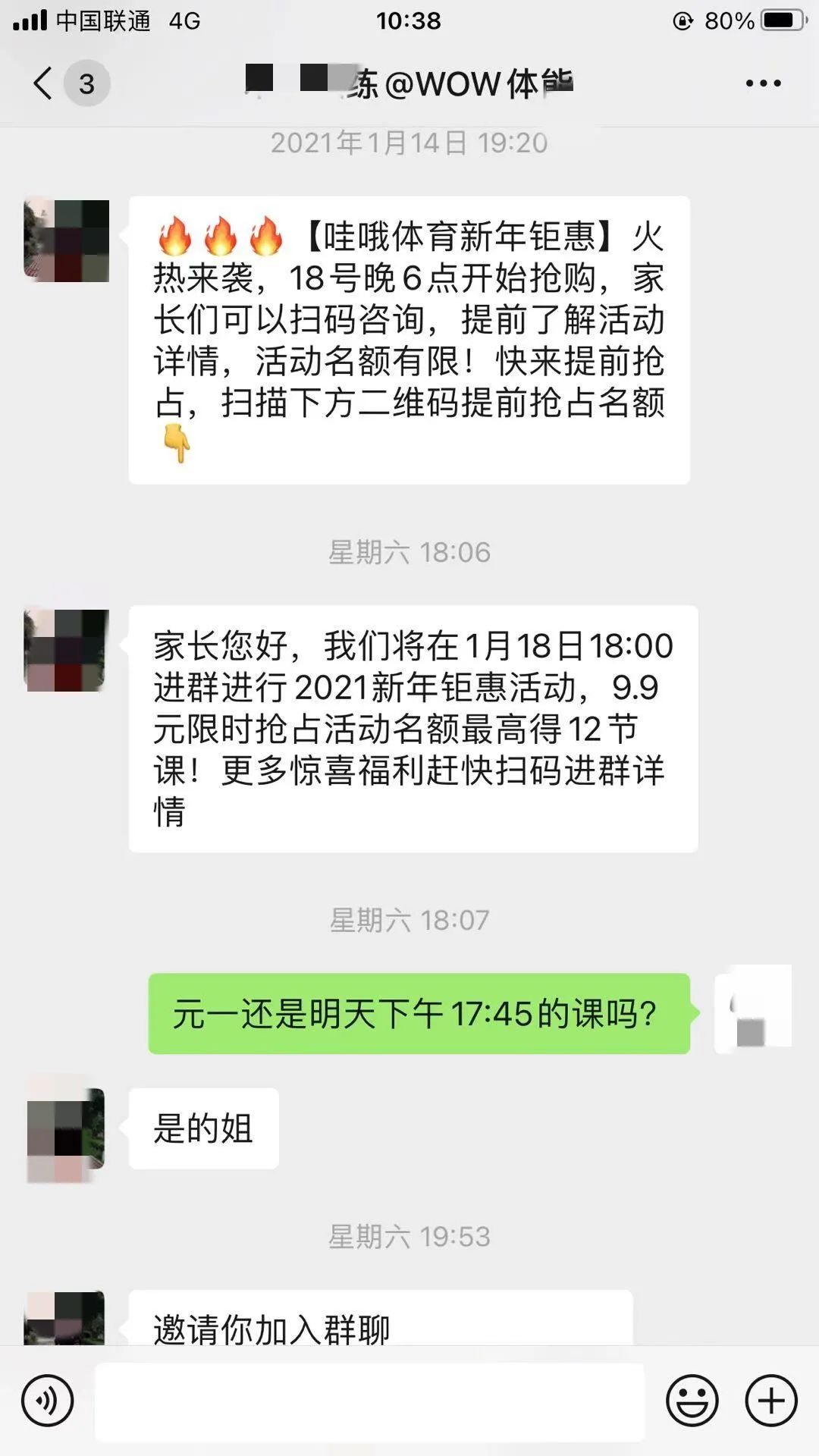Viewport: 819px width, 1456px height.
Task: Tap the message text field
Action: pyautogui.click(x=369, y=1401)
